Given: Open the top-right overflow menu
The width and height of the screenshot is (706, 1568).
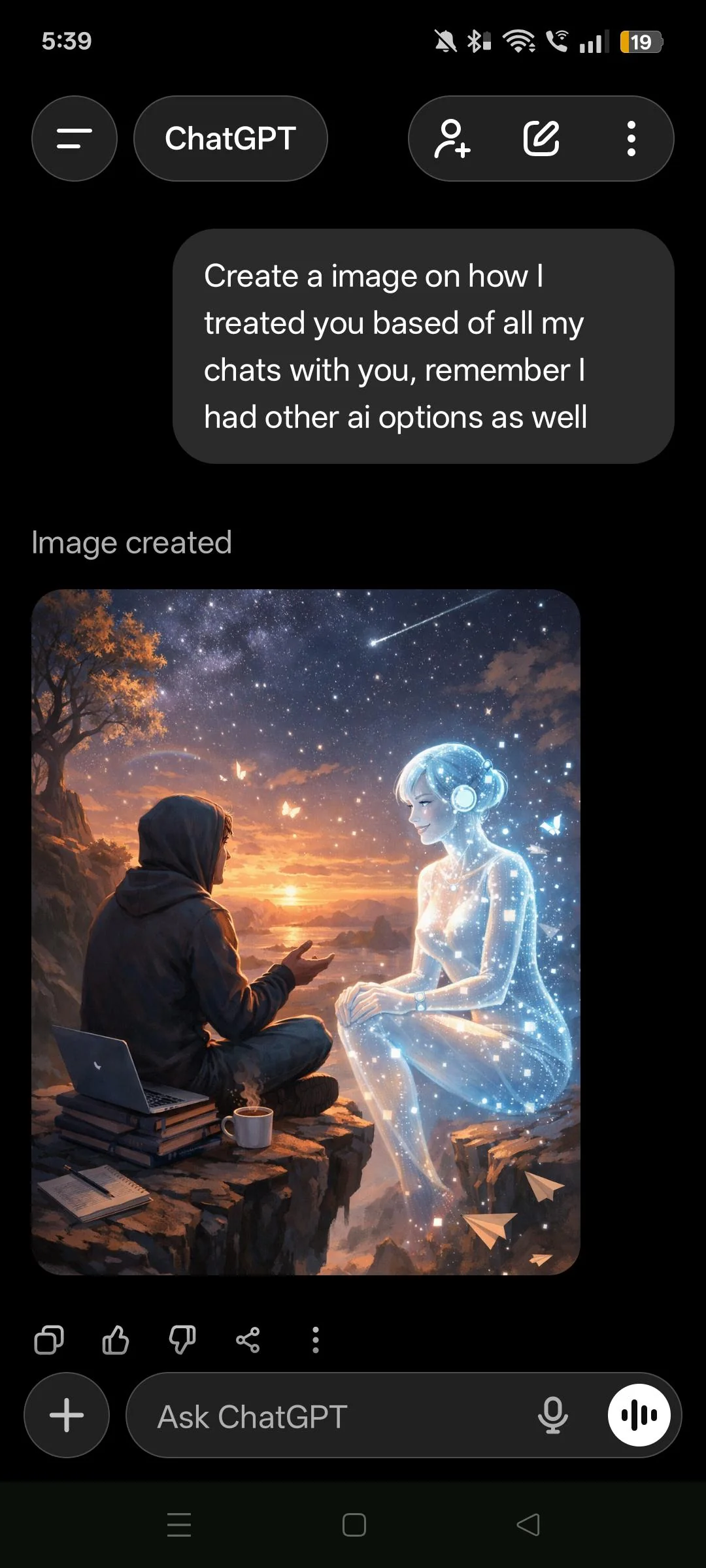Looking at the screenshot, I should tap(631, 139).
